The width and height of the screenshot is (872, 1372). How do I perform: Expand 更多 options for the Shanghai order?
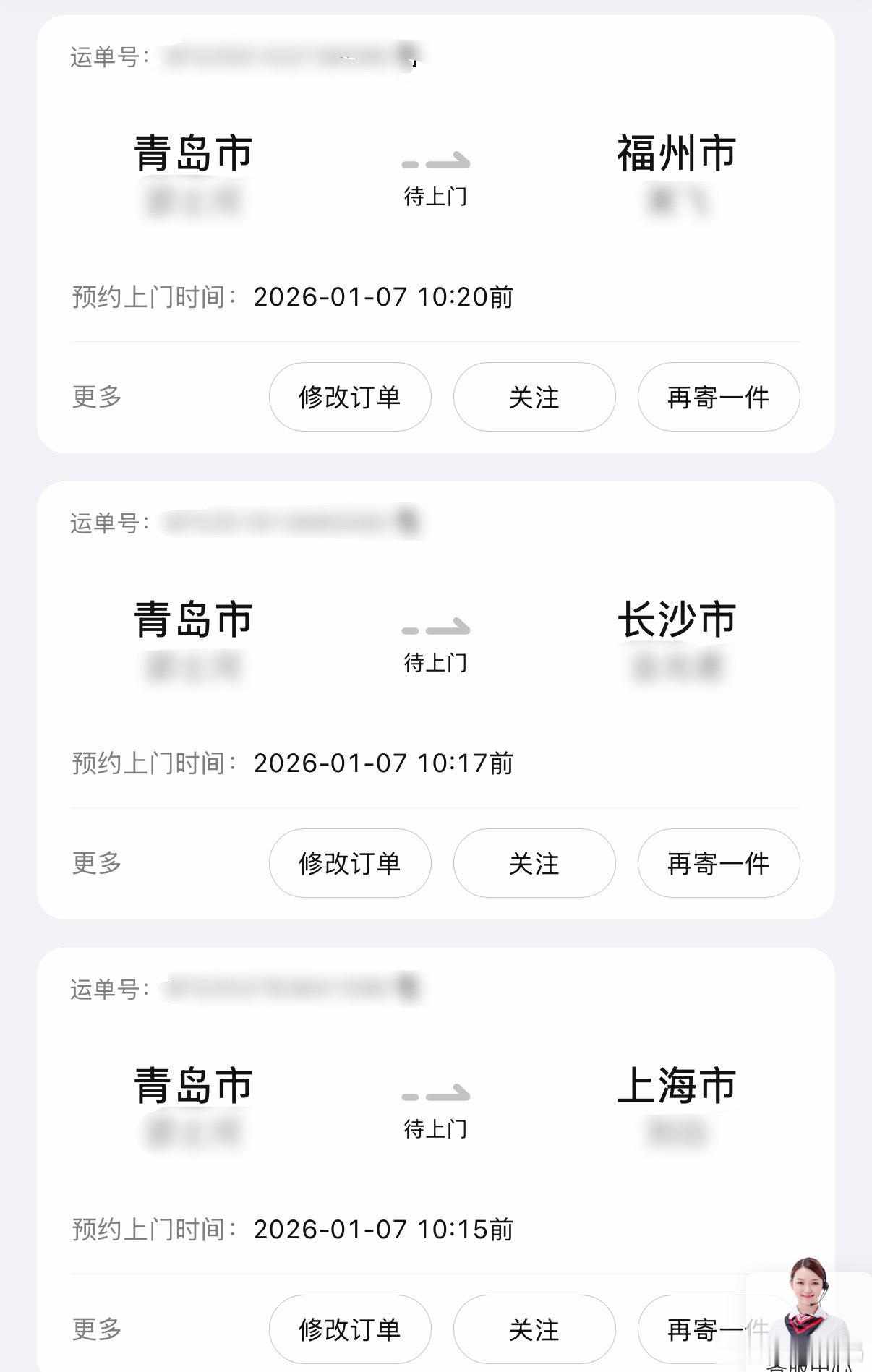pyautogui.click(x=98, y=1329)
